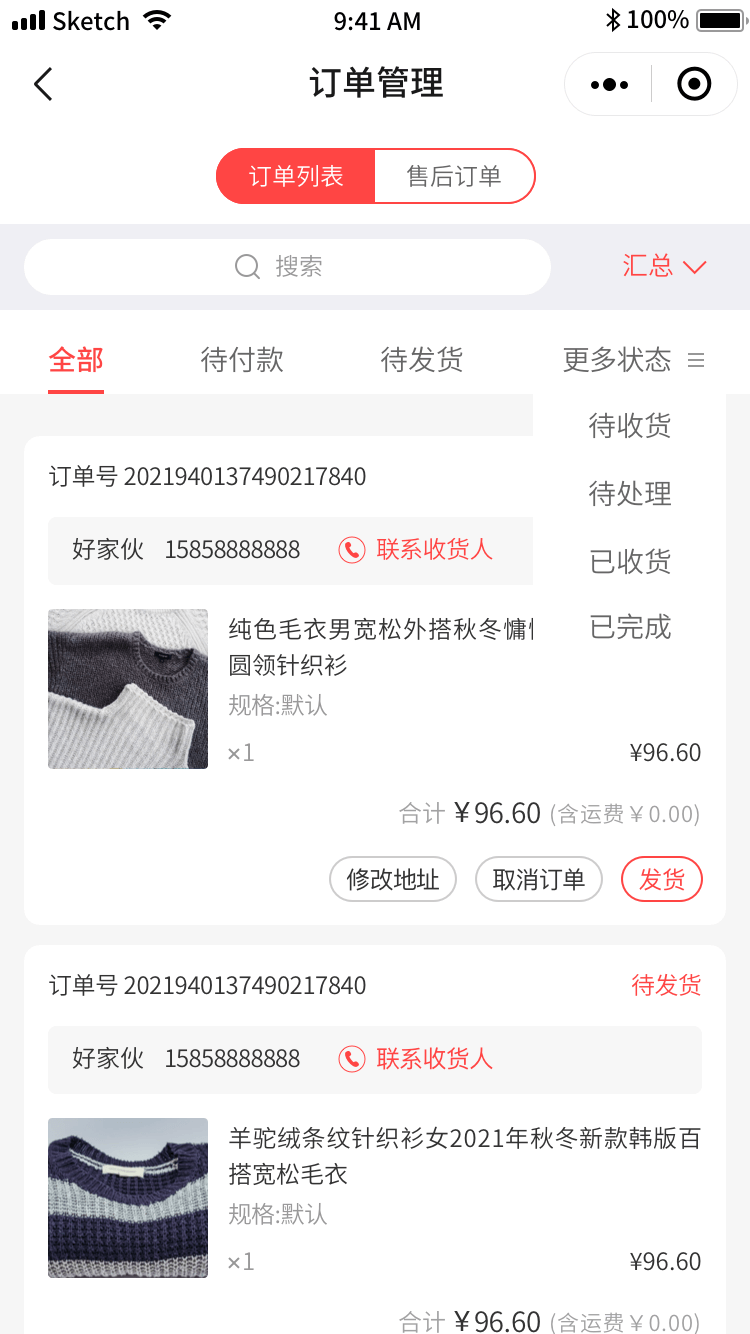
Task: Expand the 汇总 dropdown
Action: (664, 266)
